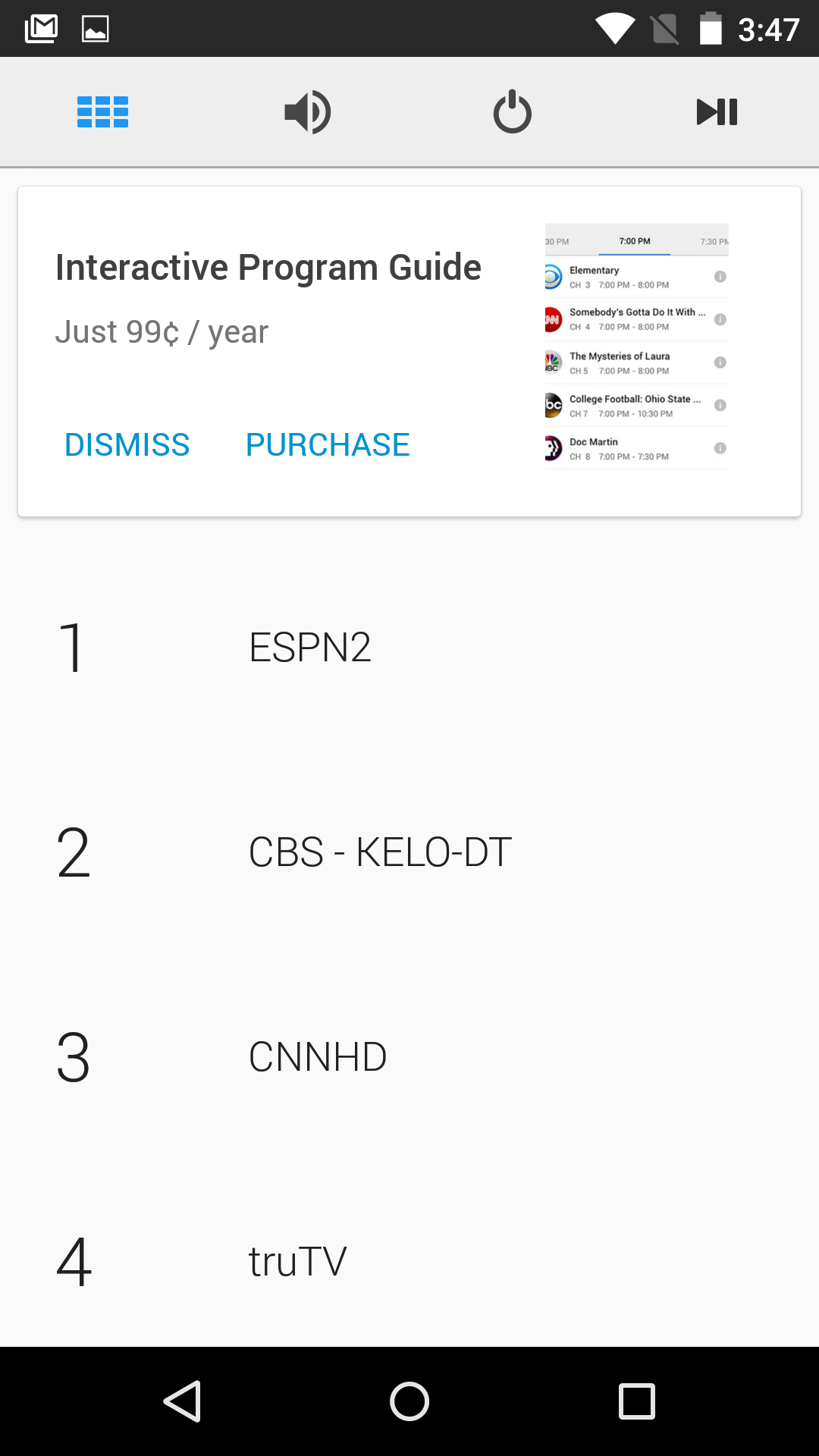The height and width of the screenshot is (1456, 819).
Task: Open the volume controls tab
Action: click(x=307, y=112)
